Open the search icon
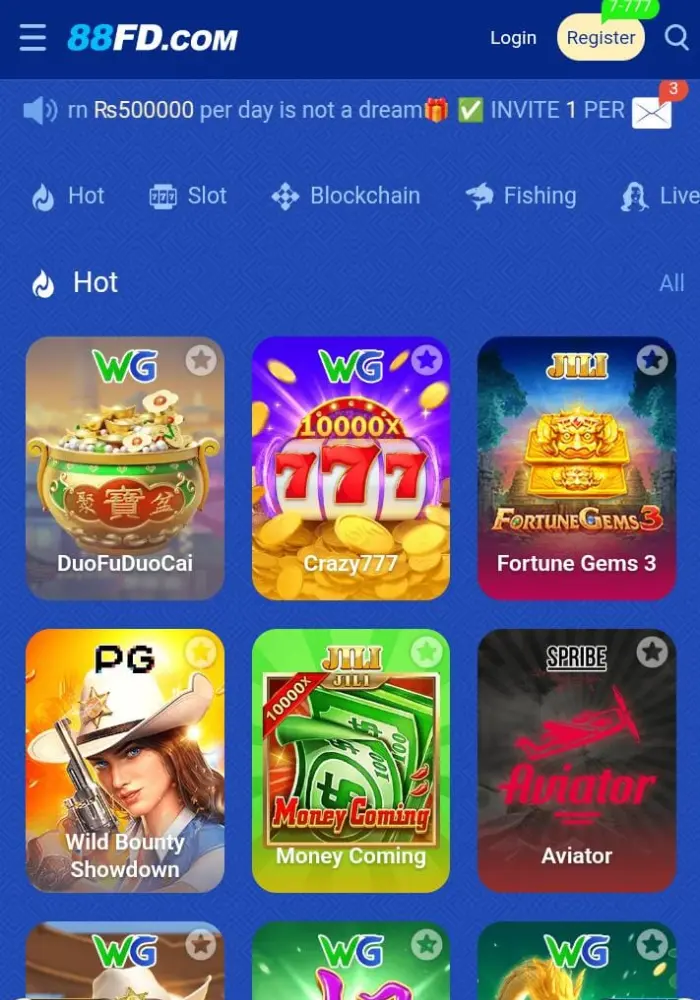700x1000 pixels. click(676, 38)
